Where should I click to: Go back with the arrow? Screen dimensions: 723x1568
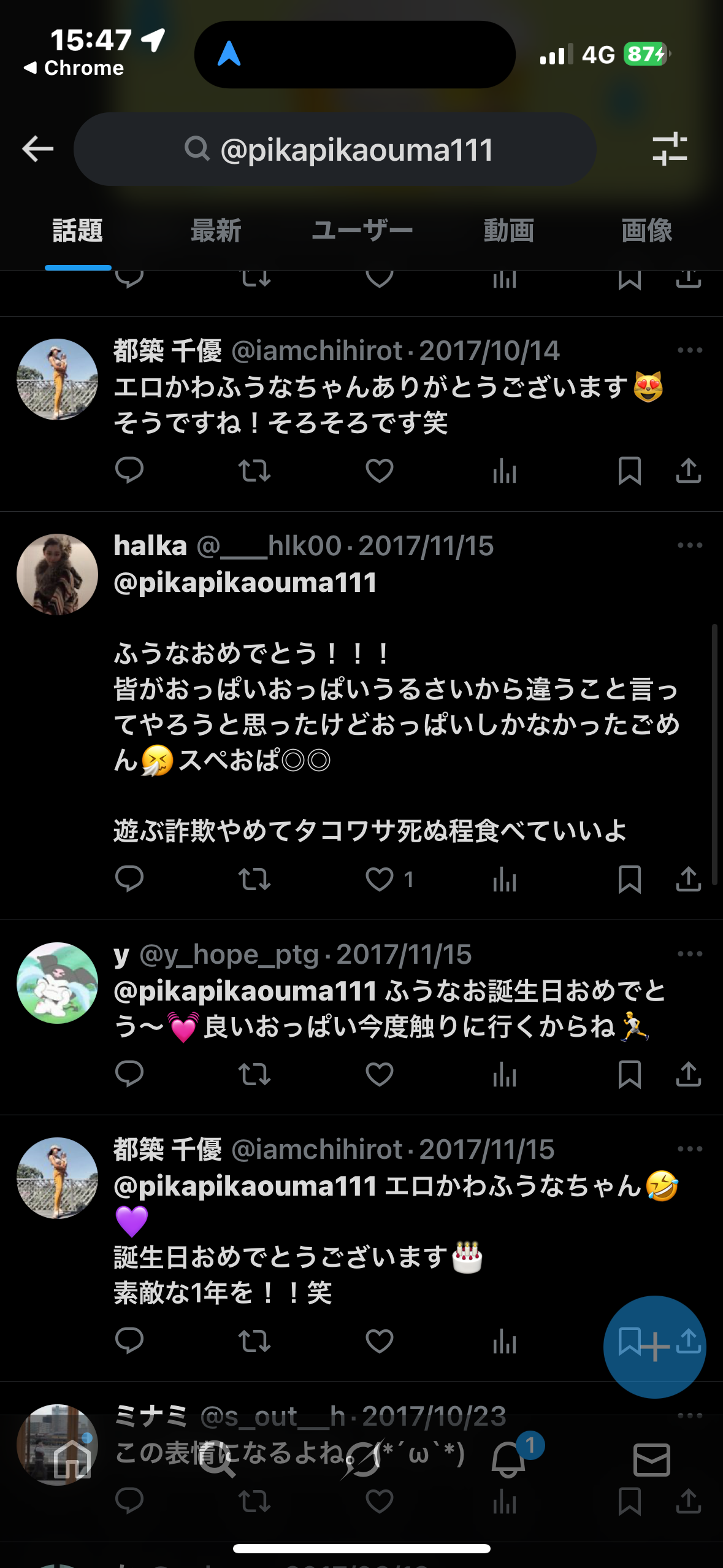click(37, 148)
